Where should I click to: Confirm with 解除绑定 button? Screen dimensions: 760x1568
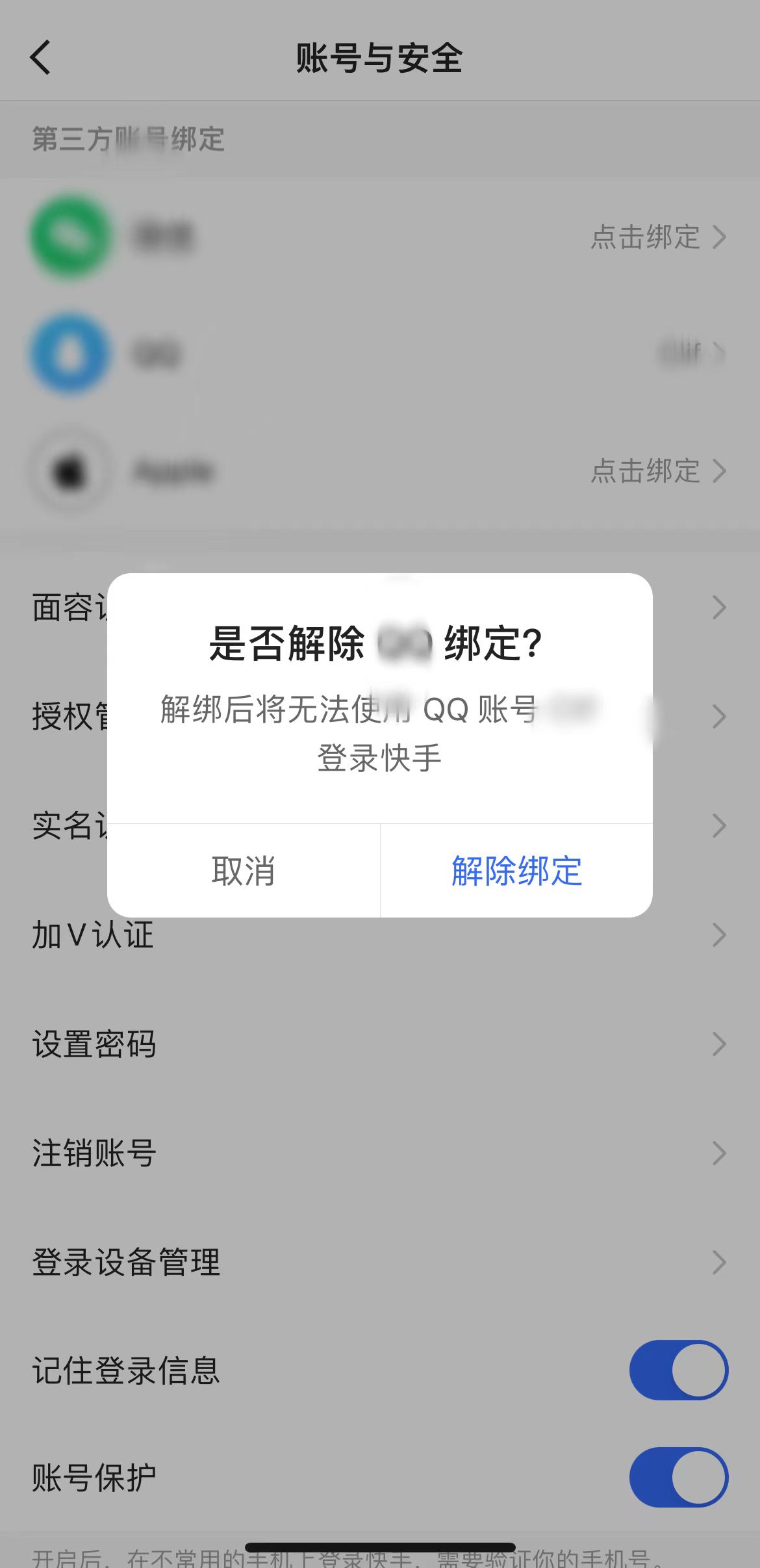(x=516, y=871)
